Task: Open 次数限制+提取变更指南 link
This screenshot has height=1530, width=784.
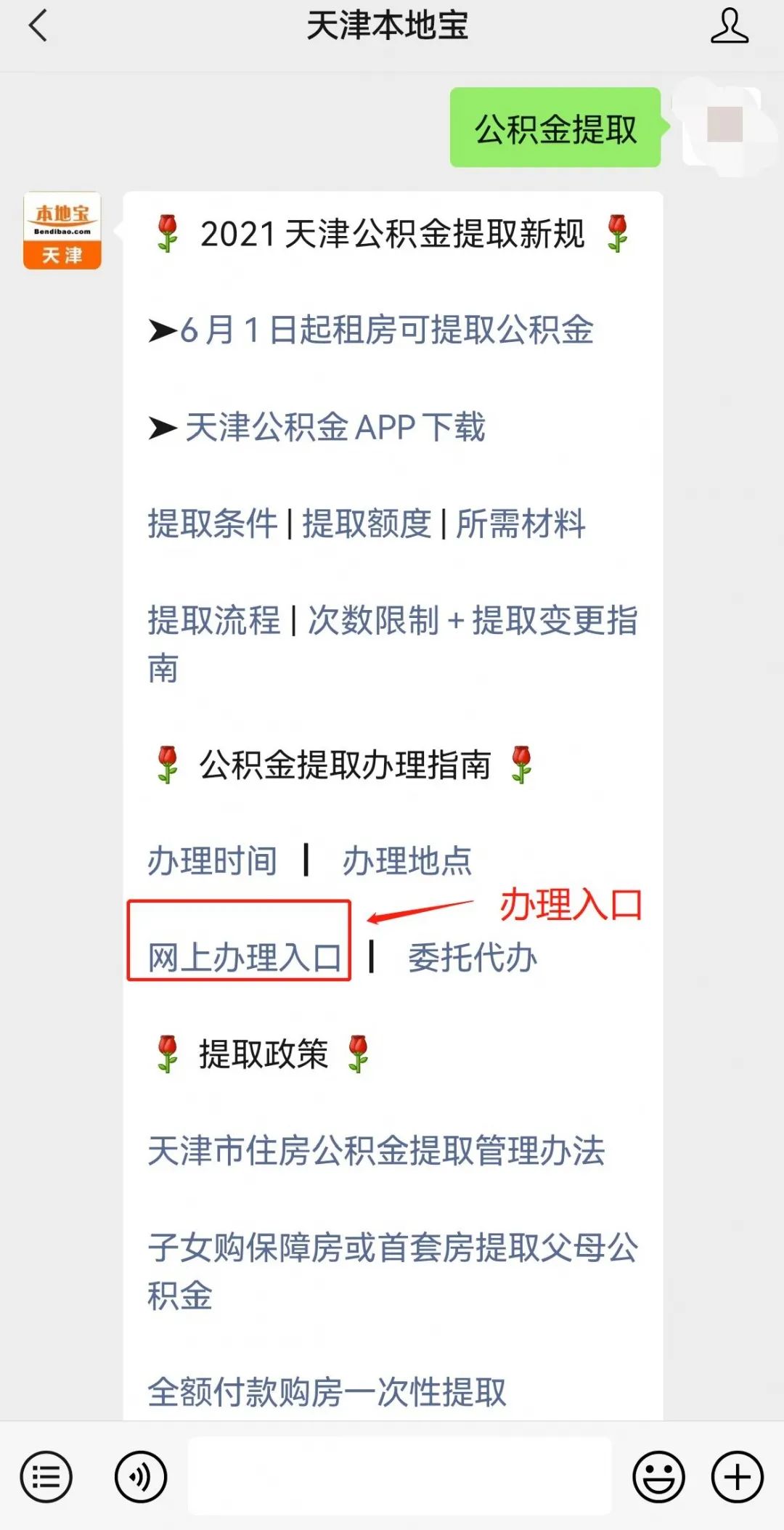Action: click(472, 620)
